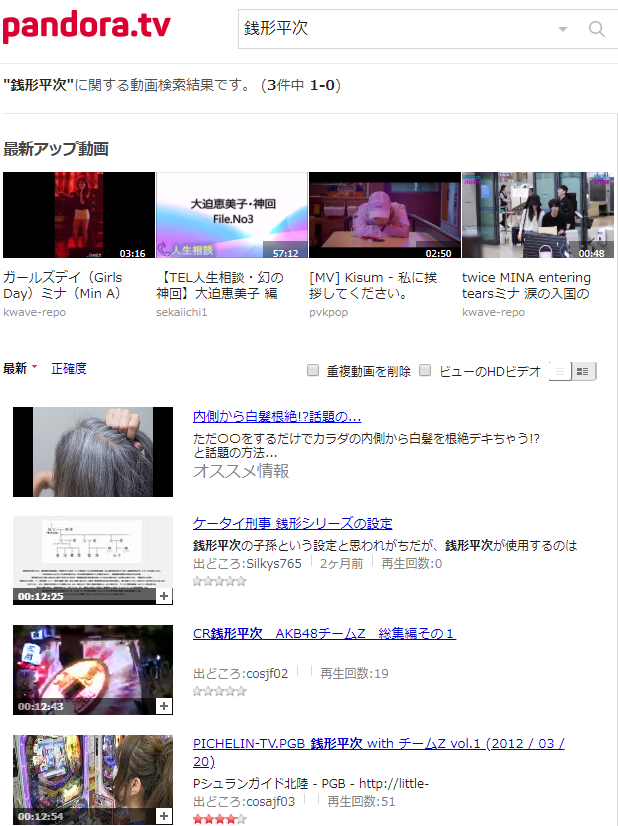618x826 pixels.
Task: Open the [MV] Kisum video thumbnail
Action: point(384,215)
